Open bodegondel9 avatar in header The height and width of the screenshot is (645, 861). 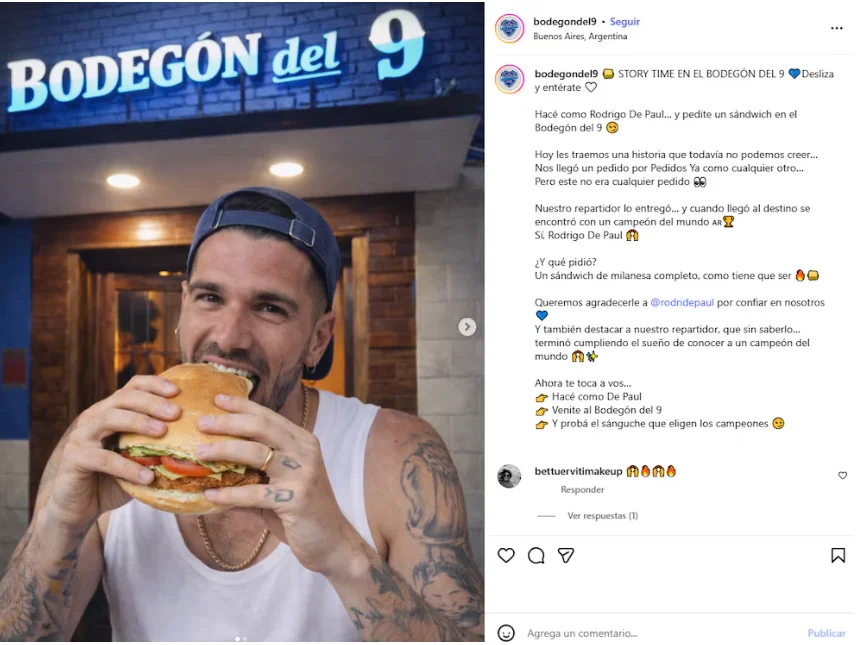(509, 28)
